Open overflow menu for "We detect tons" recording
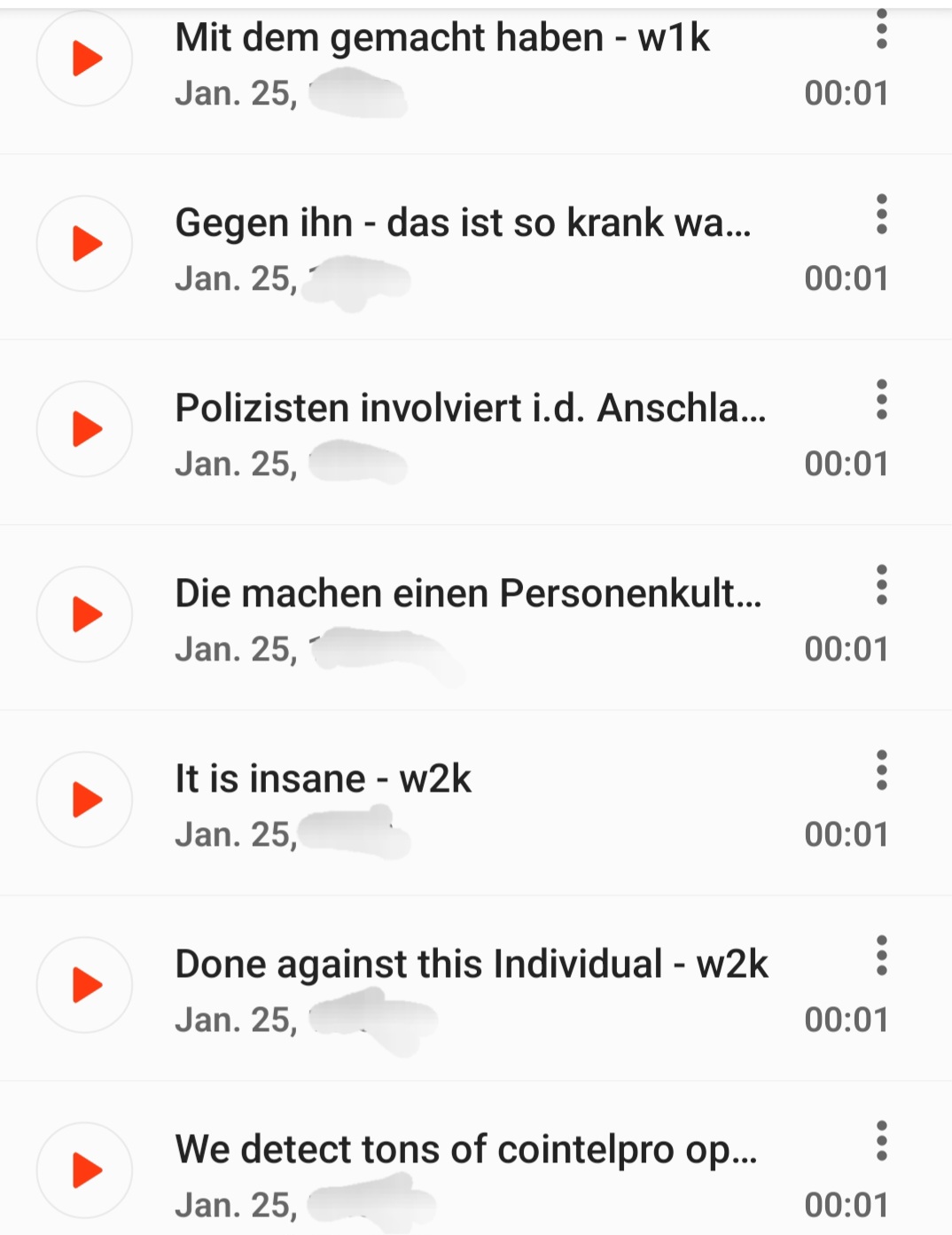This screenshot has height=1235, width=952. point(881,1141)
